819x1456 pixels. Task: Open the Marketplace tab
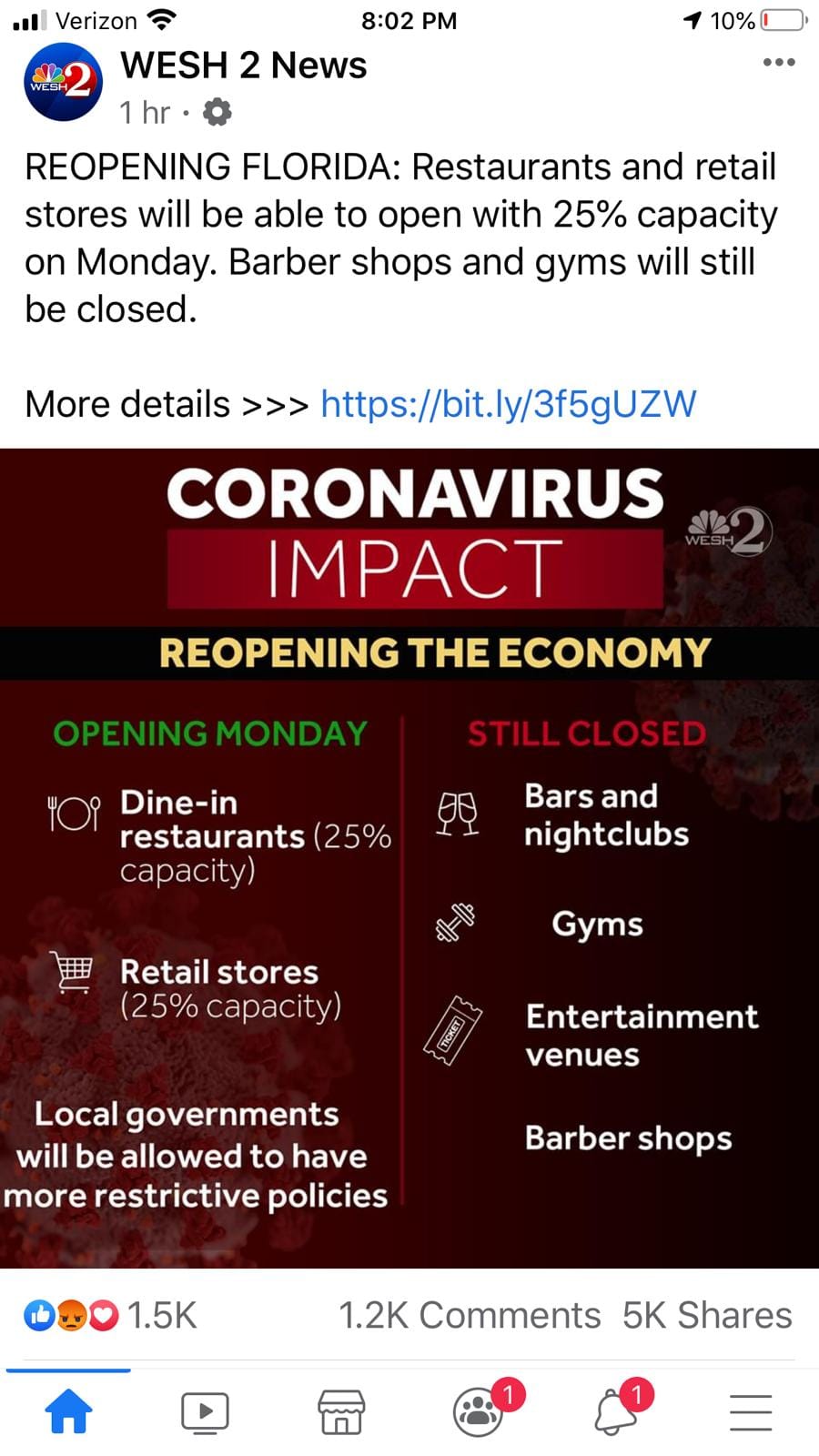[x=341, y=1412]
